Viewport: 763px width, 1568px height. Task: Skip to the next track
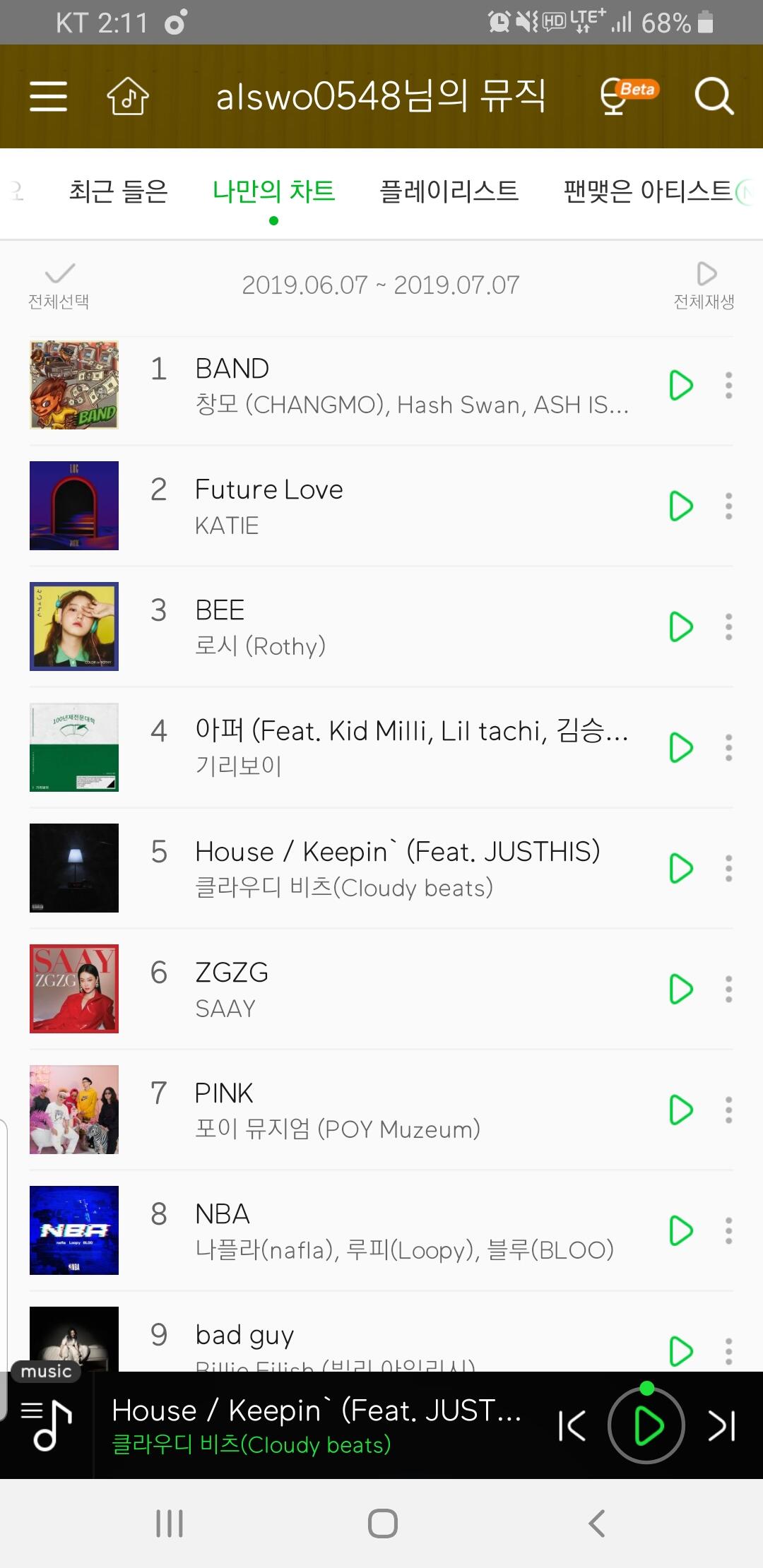[721, 1425]
